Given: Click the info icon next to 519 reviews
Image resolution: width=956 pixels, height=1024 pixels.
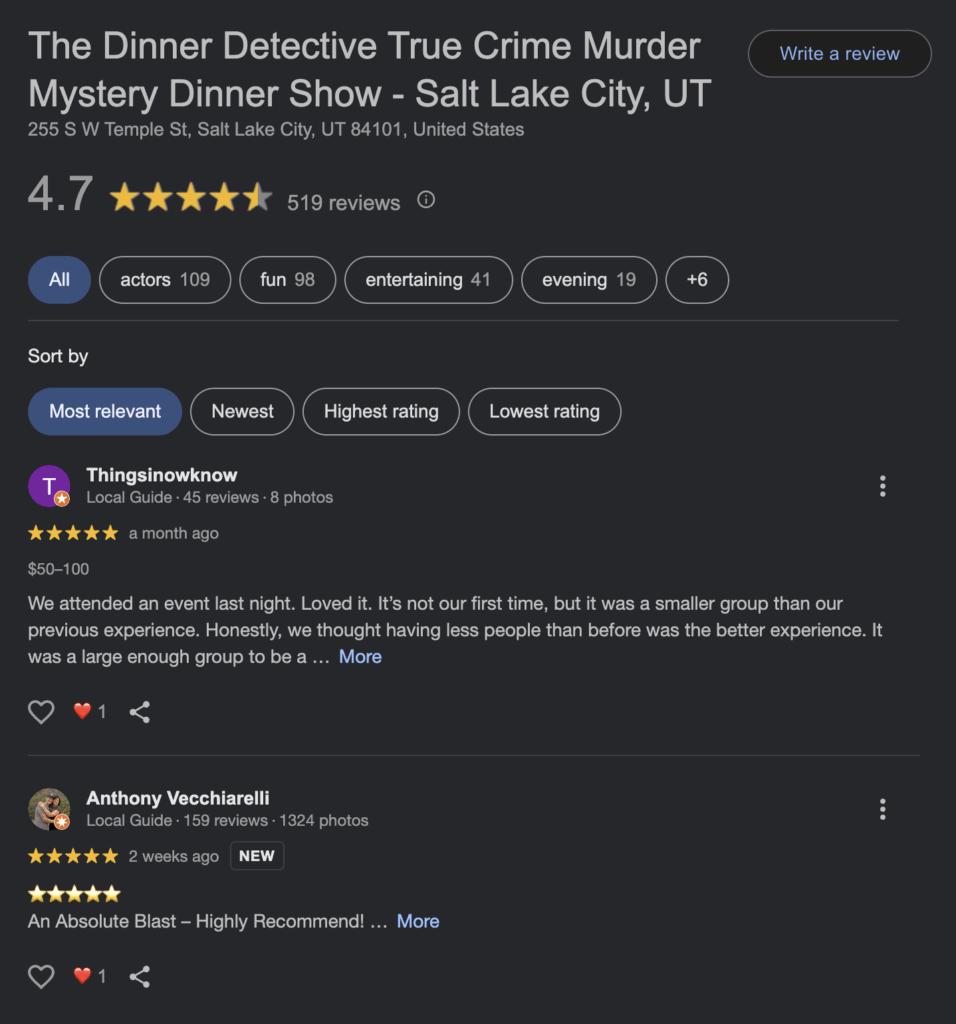Looking at the screenshot, I should pyautogui.click(x=425, y=200).
